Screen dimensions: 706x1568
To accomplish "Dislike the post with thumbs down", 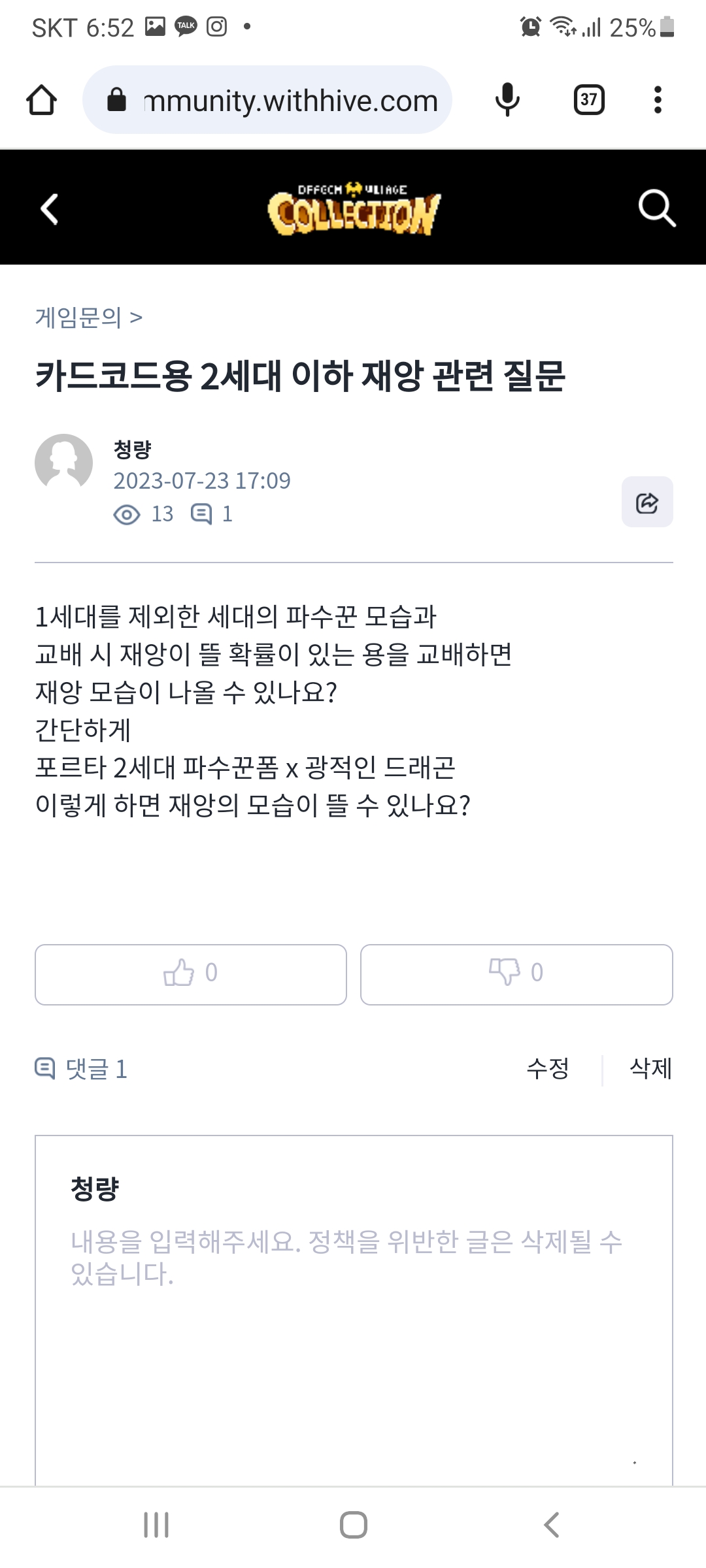I will point(516,973).
